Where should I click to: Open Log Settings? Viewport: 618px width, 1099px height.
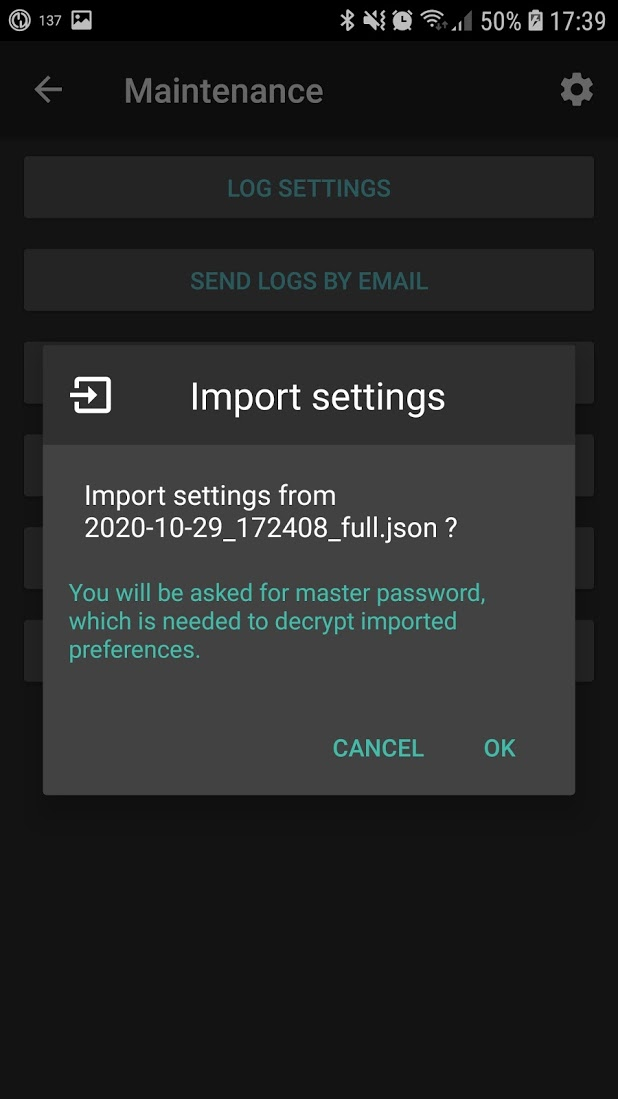pyautogui.click(x=309, y=188)
